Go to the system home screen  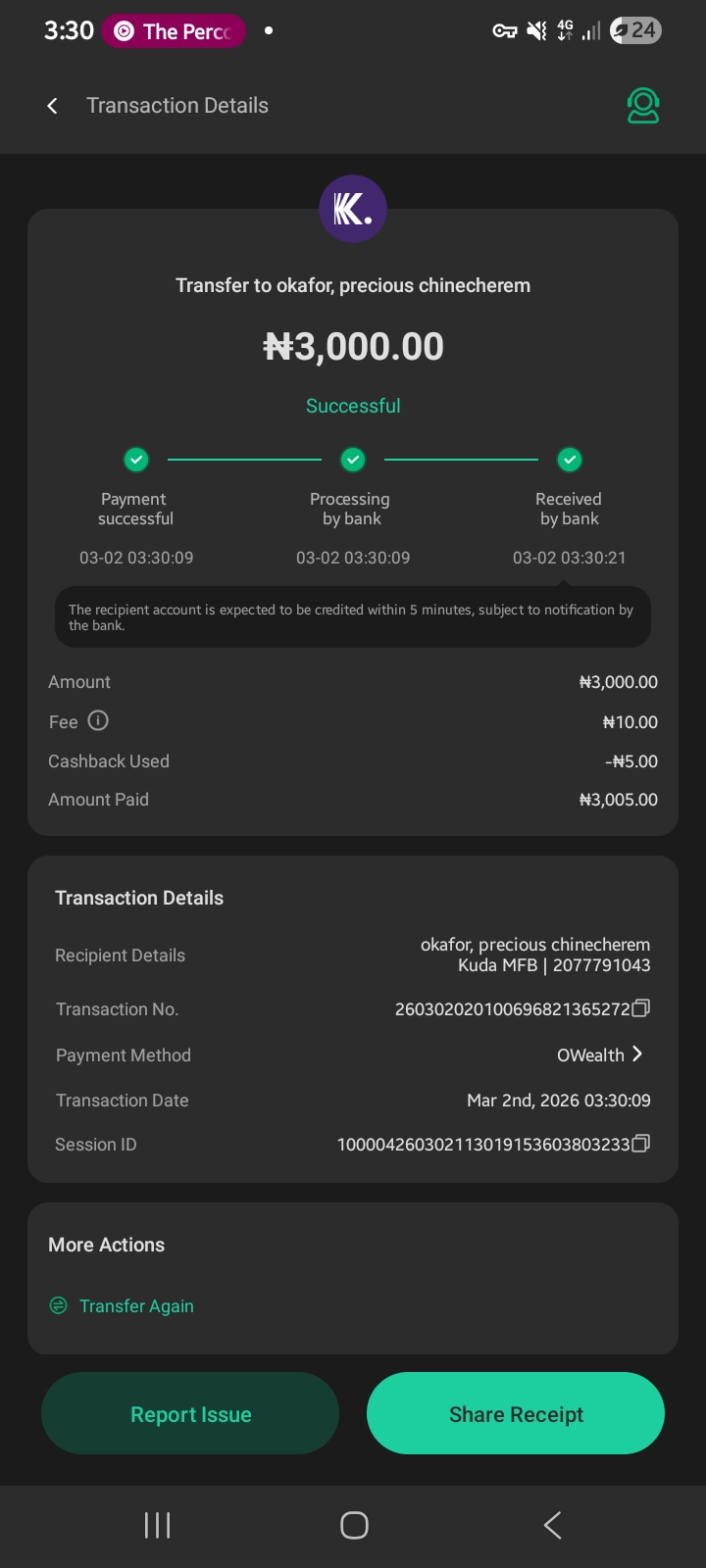coord(354,1525)
